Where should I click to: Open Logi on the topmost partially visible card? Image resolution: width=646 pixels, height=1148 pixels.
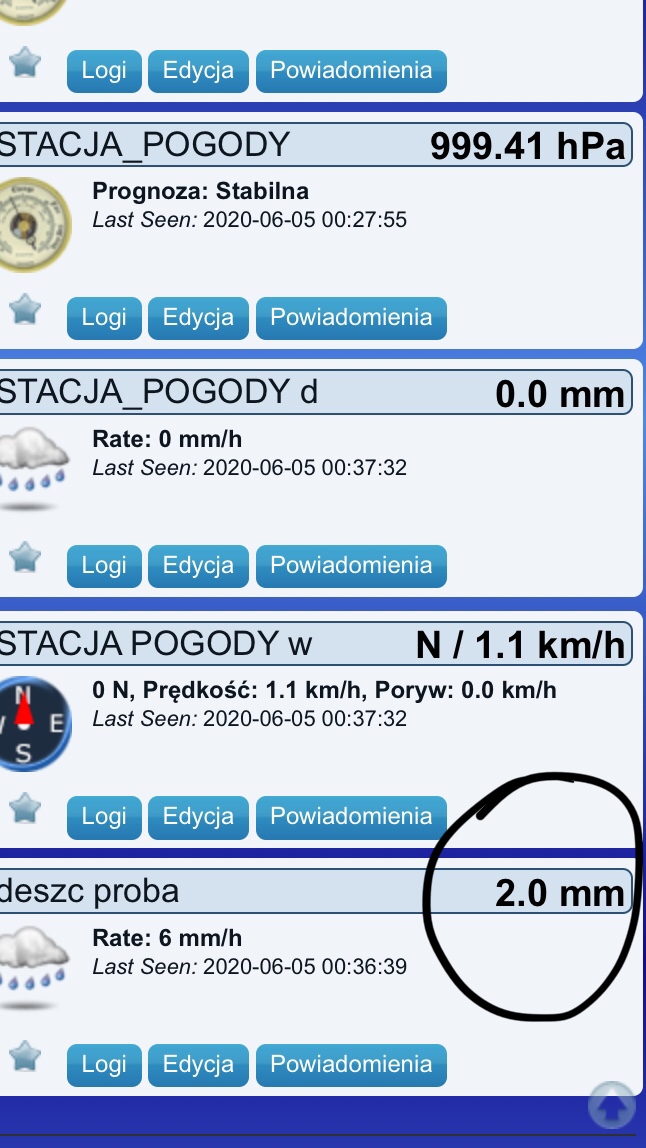(x=104, y=71)
